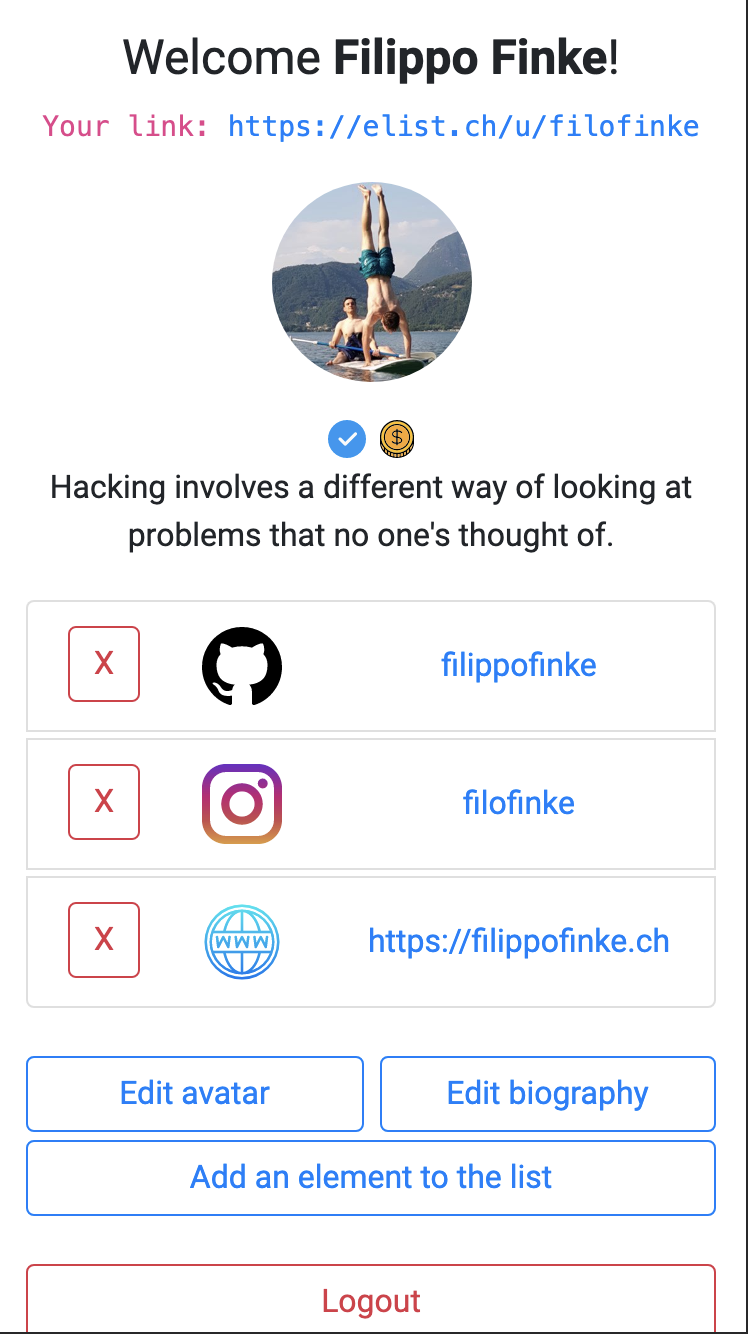Open the https://filippofinke.ch website link
Viewport: 748px width, 1334px height.
point(518,941)
